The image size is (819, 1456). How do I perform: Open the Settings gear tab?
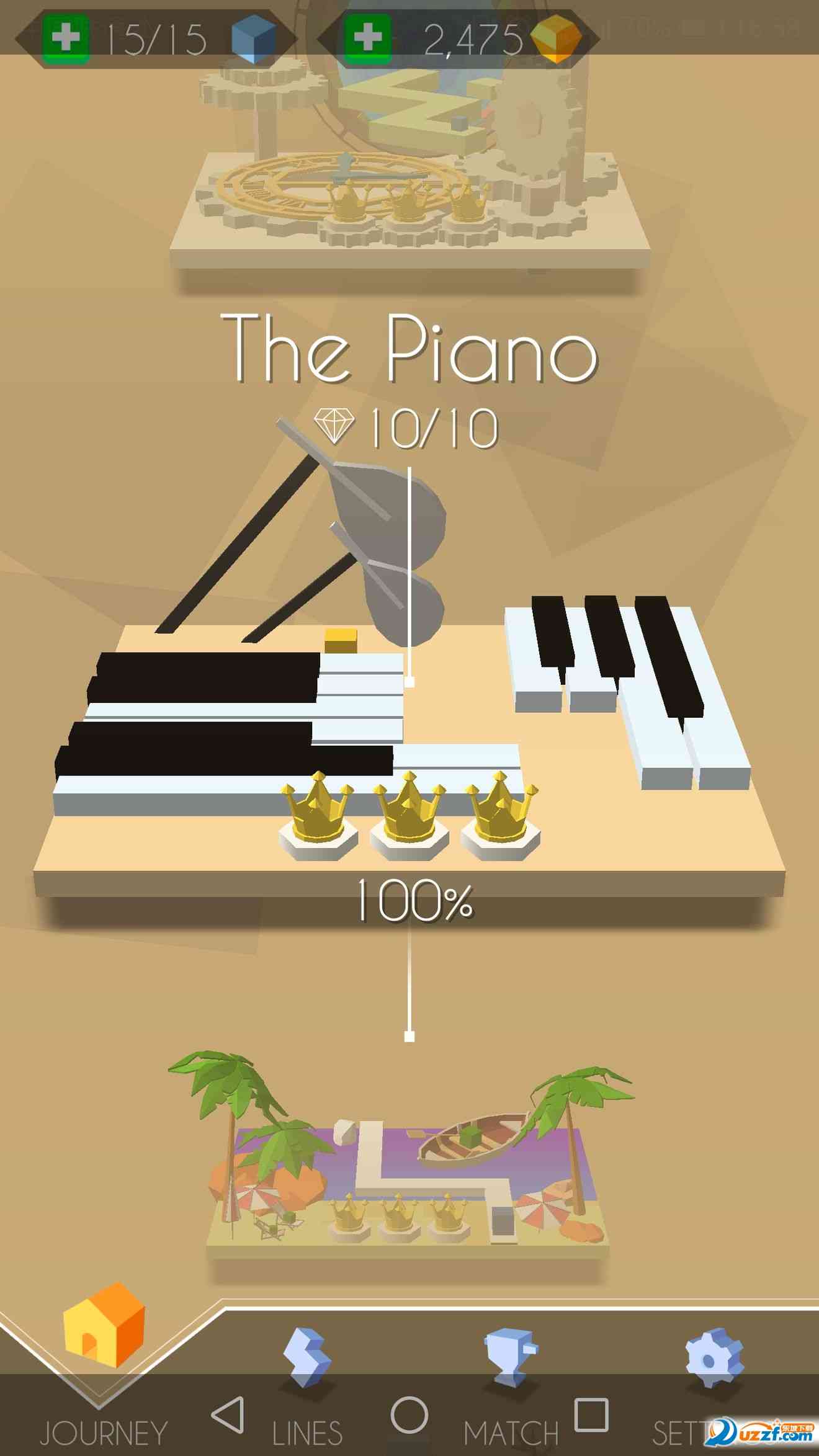click(x=714, y=1365)
